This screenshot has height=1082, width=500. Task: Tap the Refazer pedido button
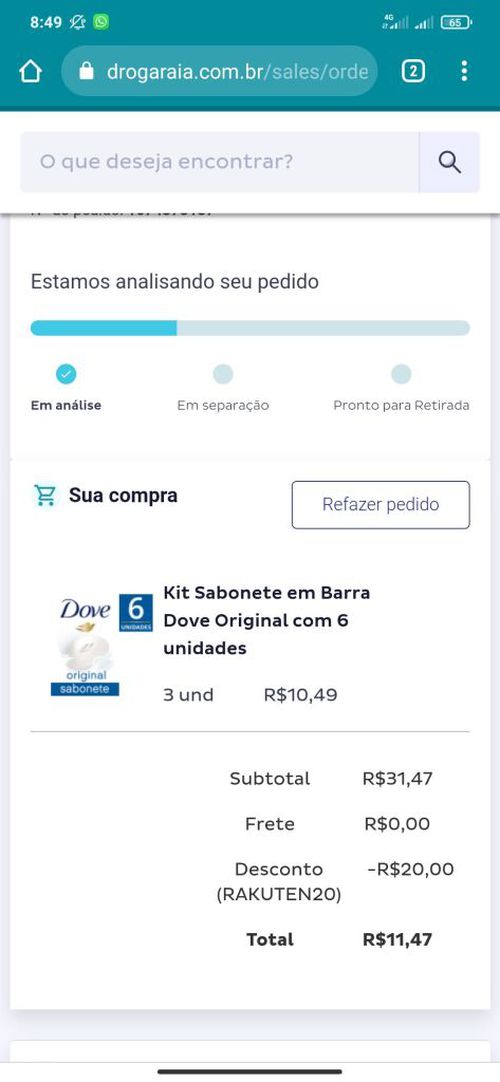pos(381,504)
